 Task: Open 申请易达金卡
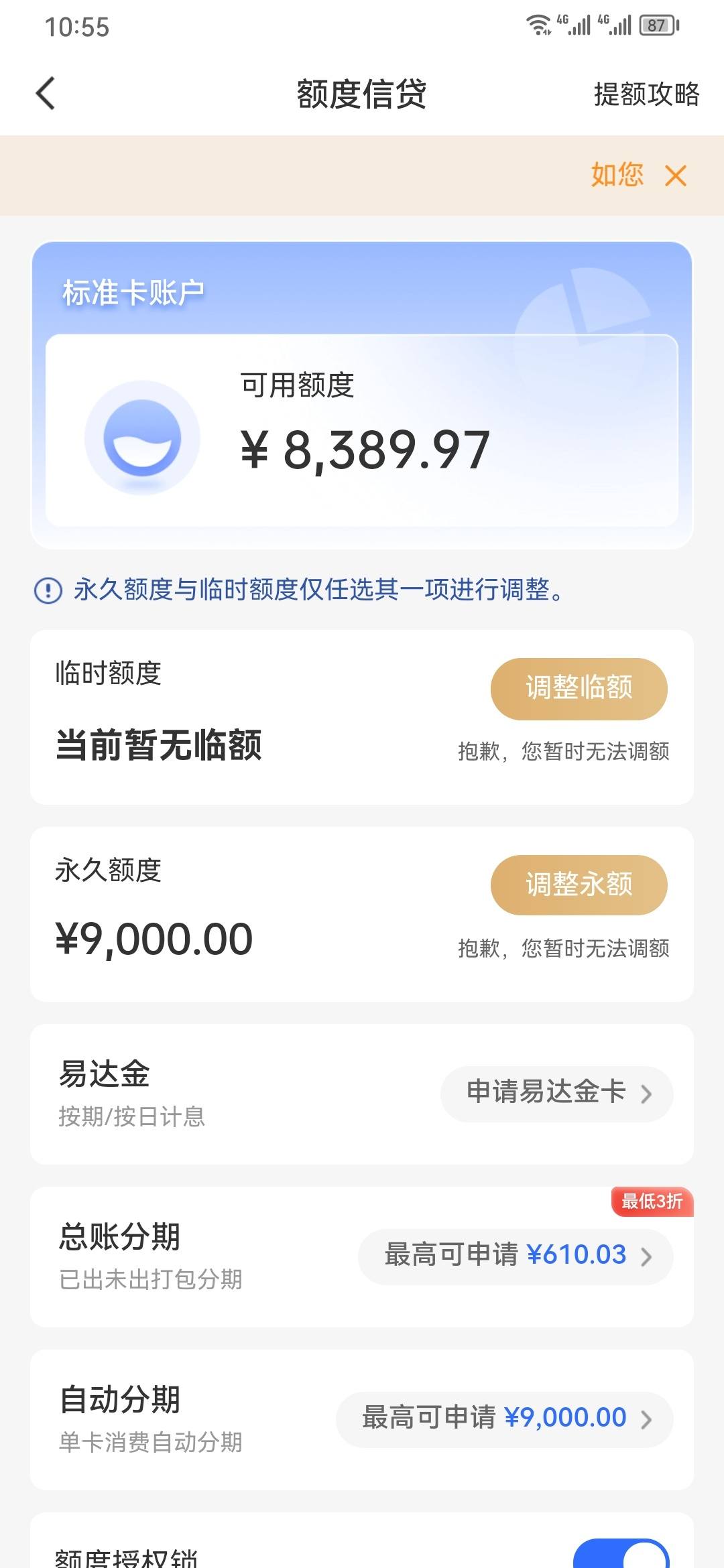[557, 1093]
